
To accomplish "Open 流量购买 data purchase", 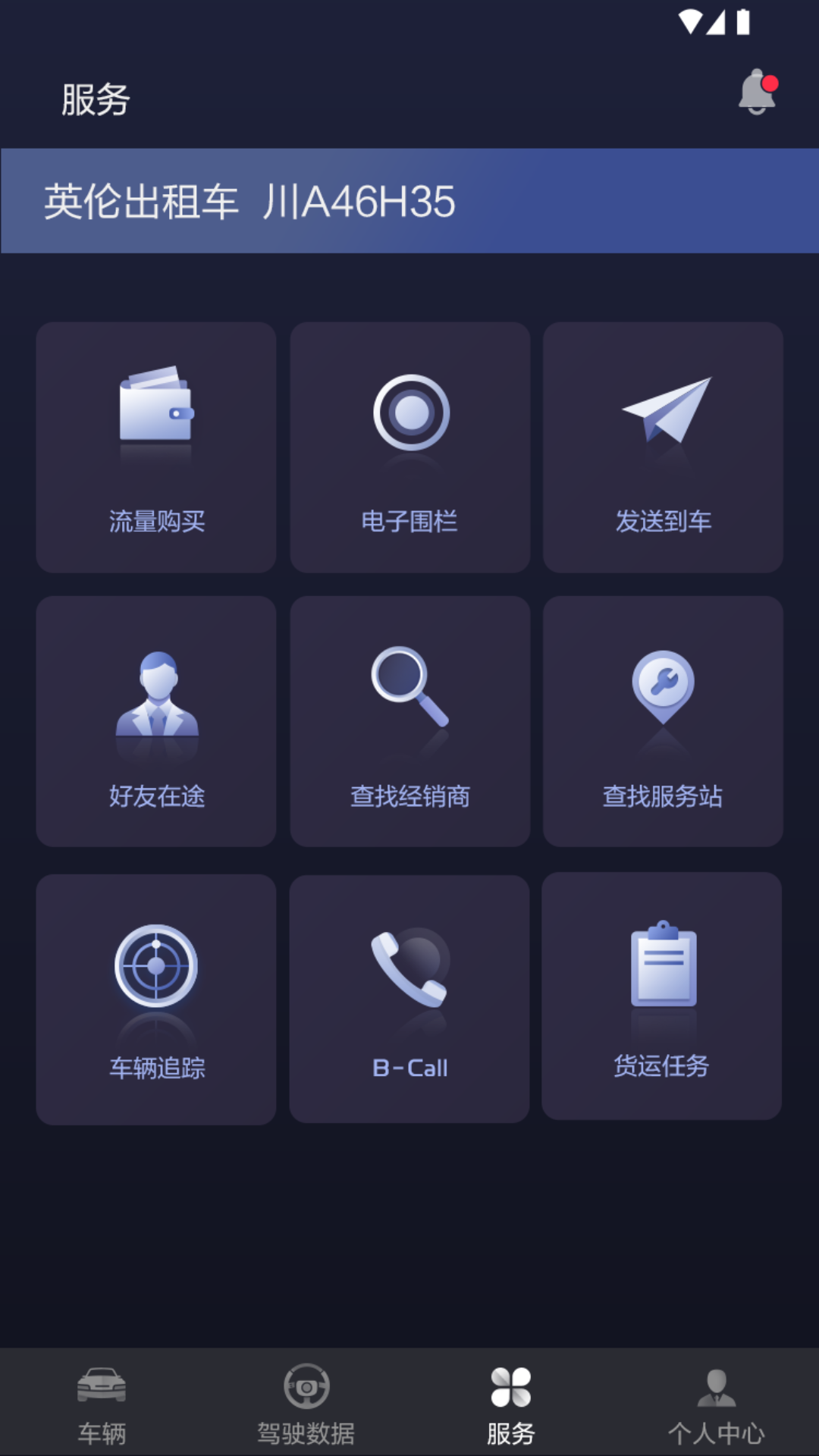I will 156,447.
